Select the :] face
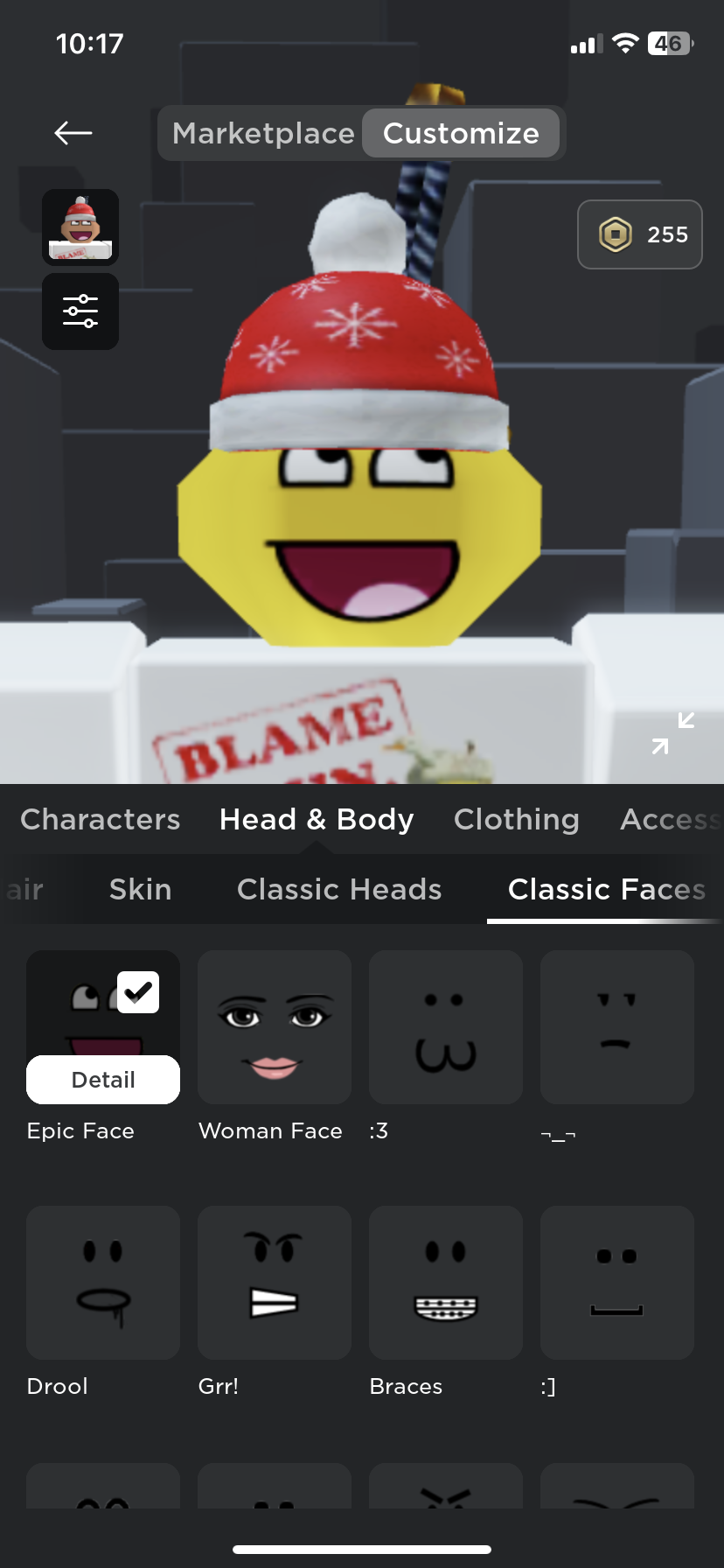The height and width of the screenshot is (1568, 724). click(617, 1283)
